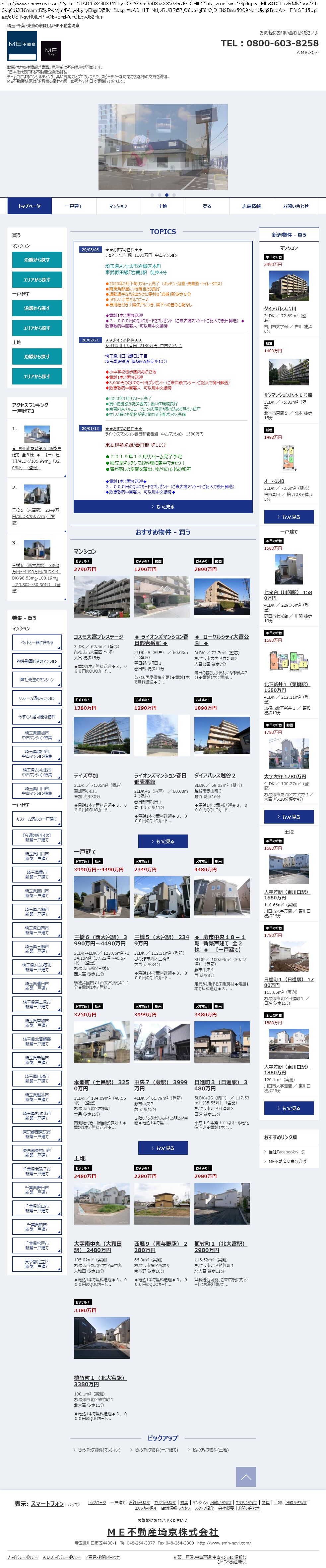
Task: Open the 店舗情報 tab
Action: (251, 206)
